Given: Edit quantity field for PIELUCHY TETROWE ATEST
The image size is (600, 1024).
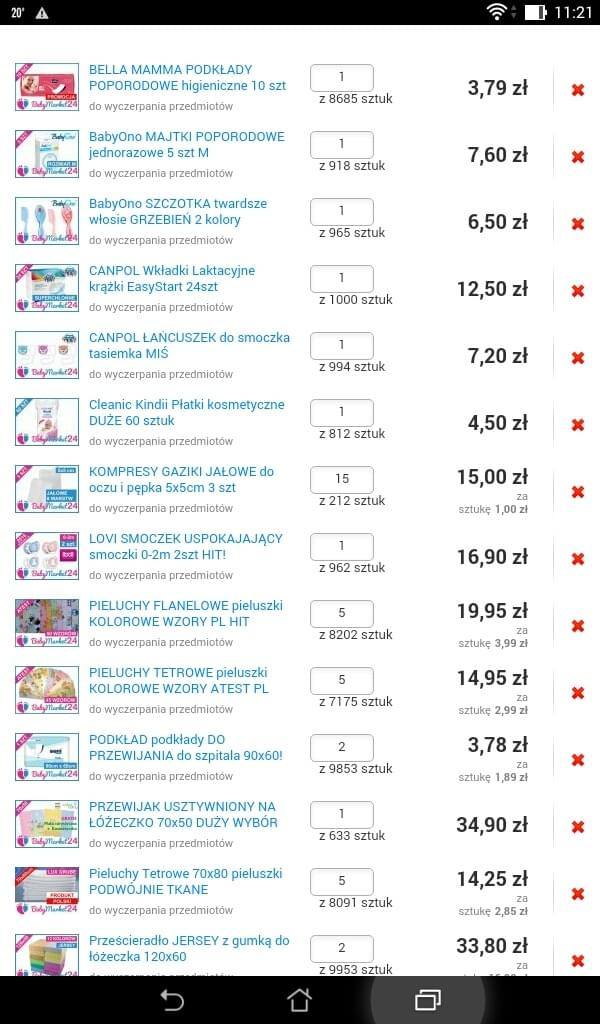Looking at the screenshot, I should coord(341,680).
